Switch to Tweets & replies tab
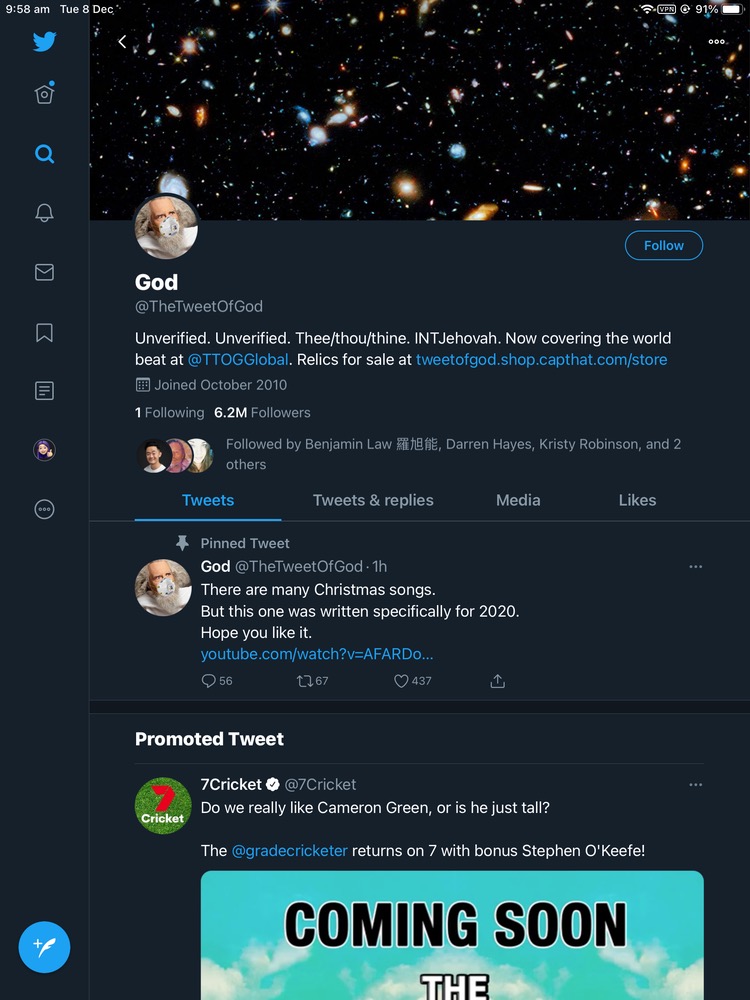The image size is (750, 1000). coord(373,500)
